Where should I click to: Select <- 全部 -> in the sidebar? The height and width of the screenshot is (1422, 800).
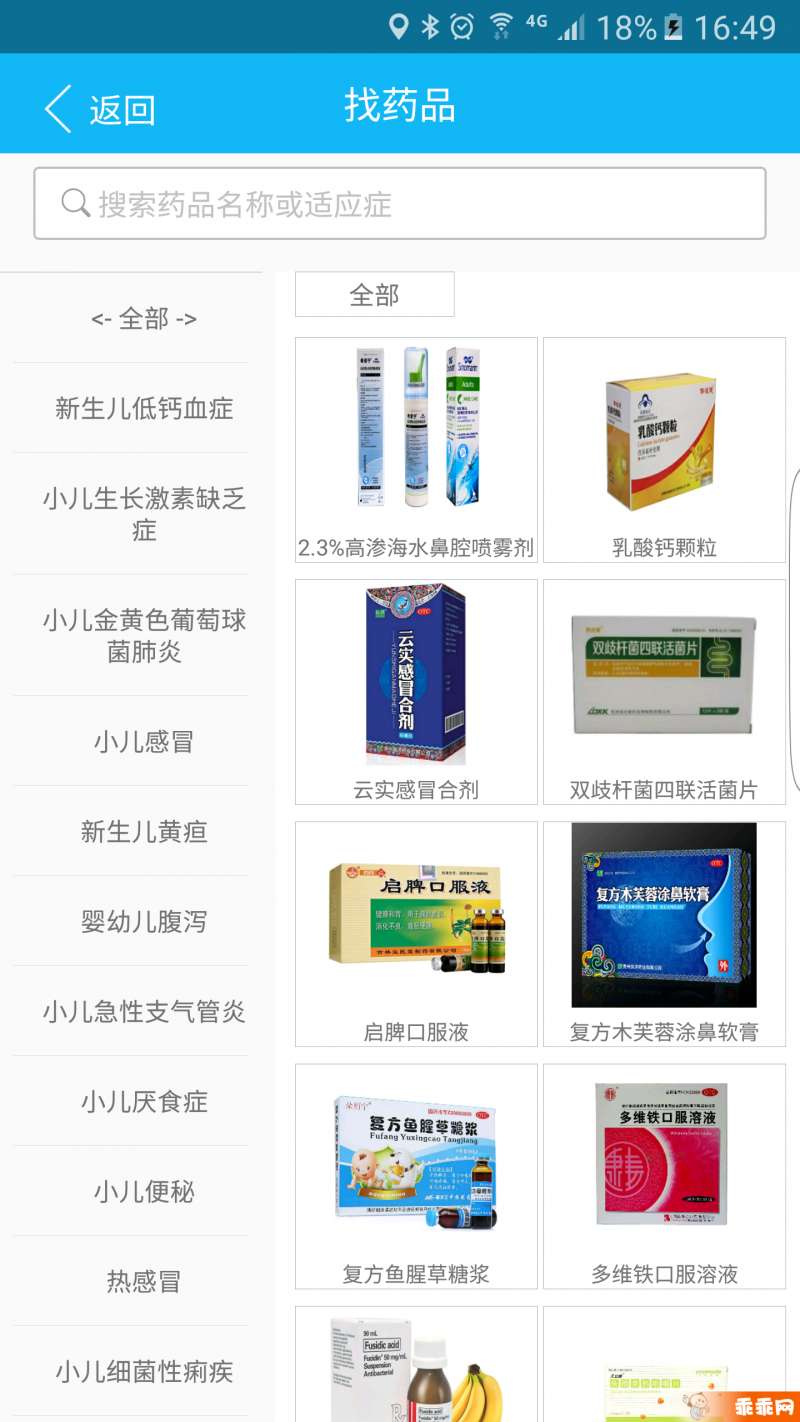tap(144, 319)
